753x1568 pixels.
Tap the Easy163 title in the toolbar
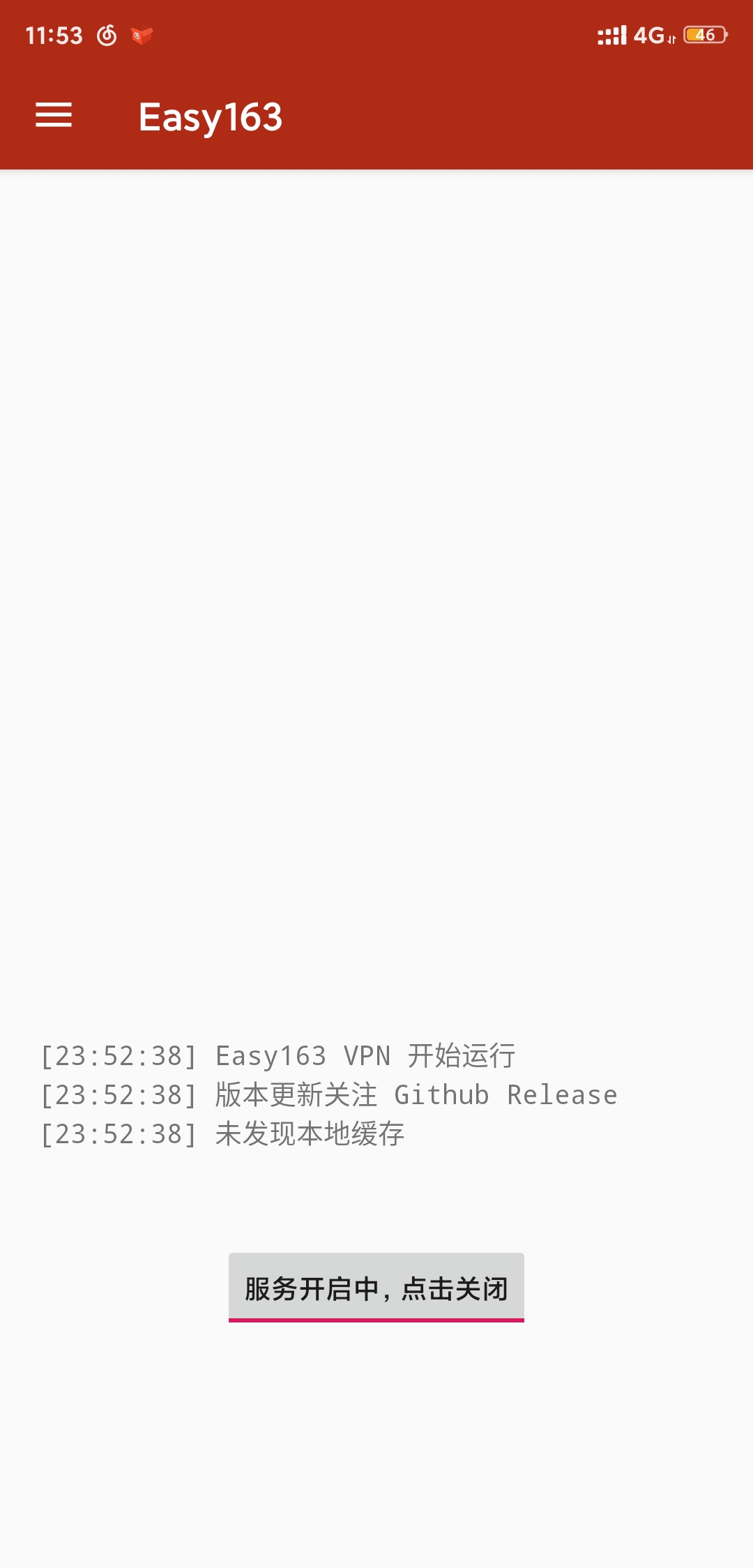209,116
